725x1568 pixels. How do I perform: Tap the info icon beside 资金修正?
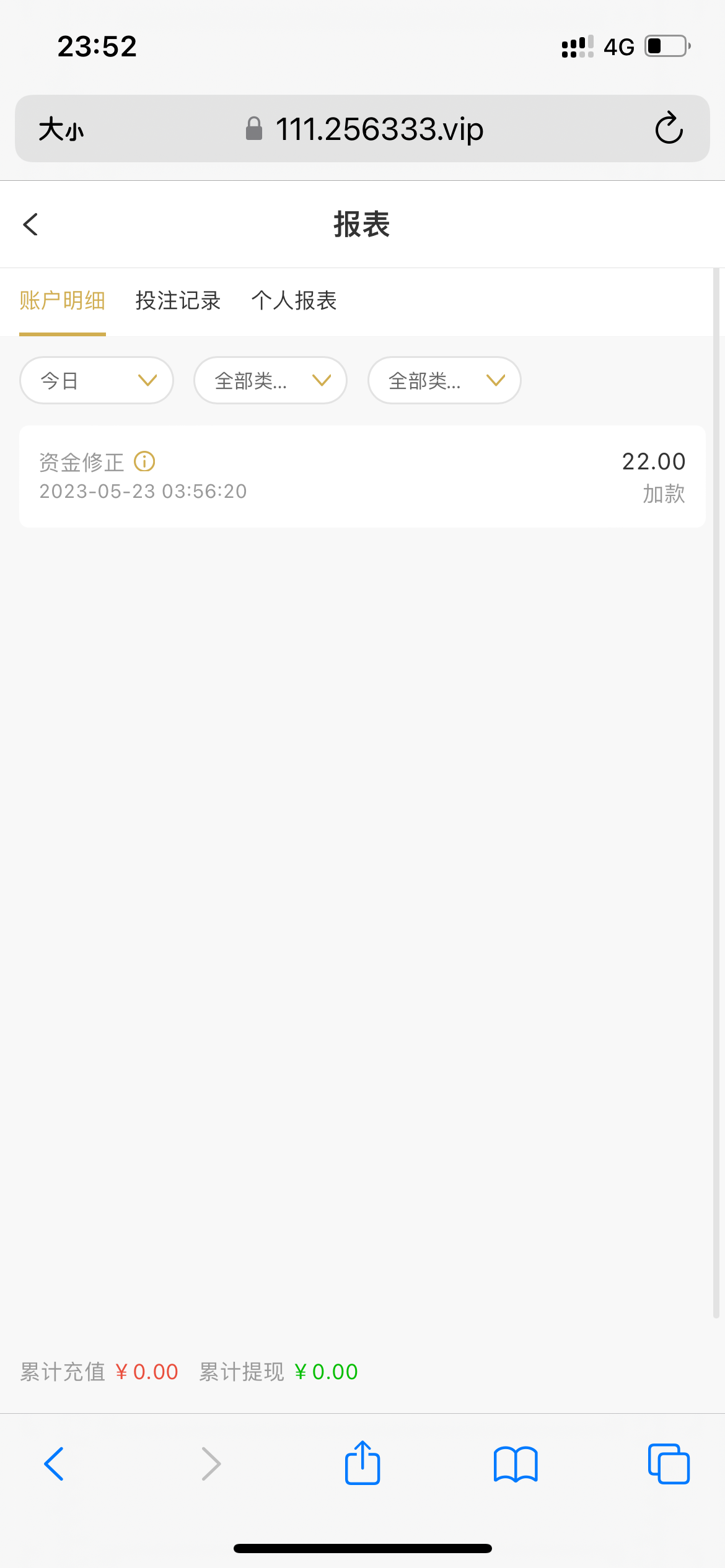(144, 461)
